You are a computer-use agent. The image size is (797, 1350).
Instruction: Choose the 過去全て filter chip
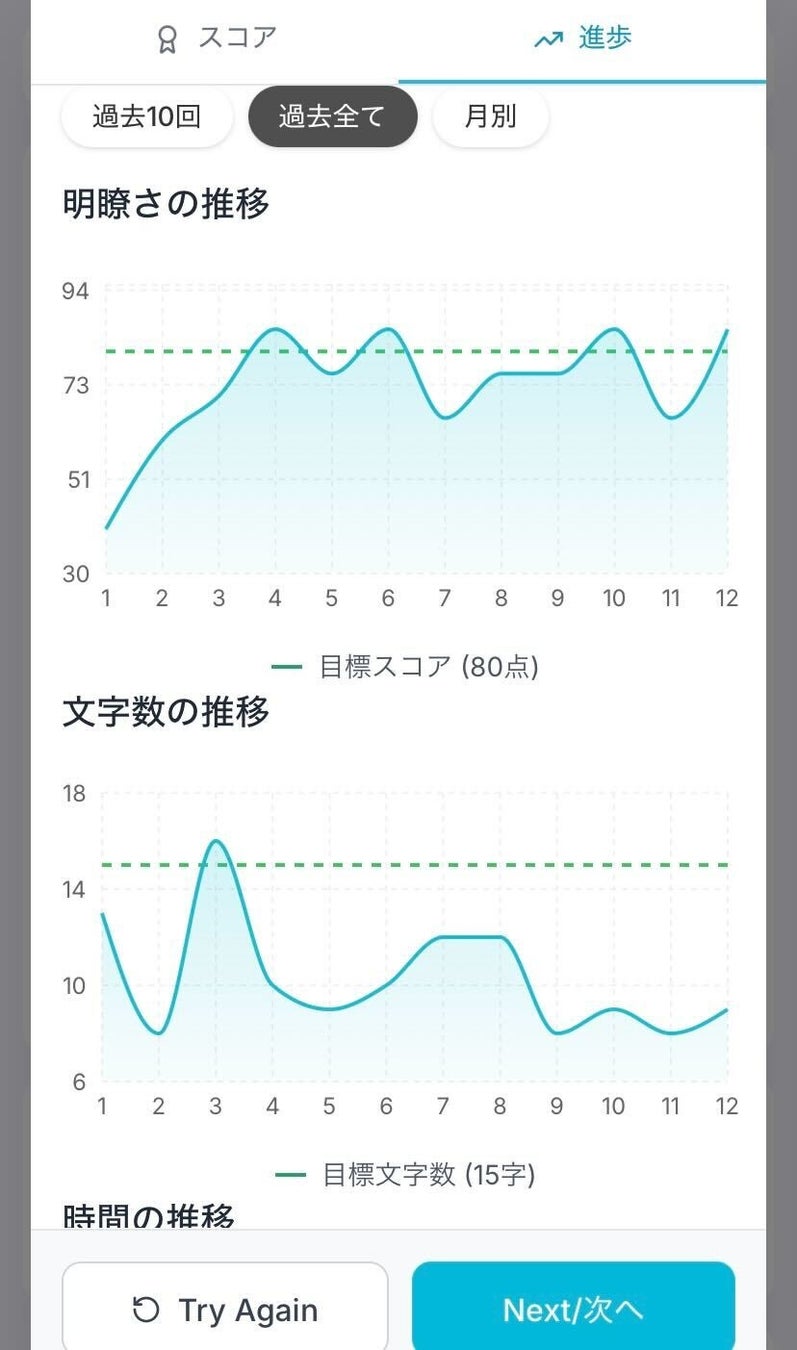click(x=332, y=117)
